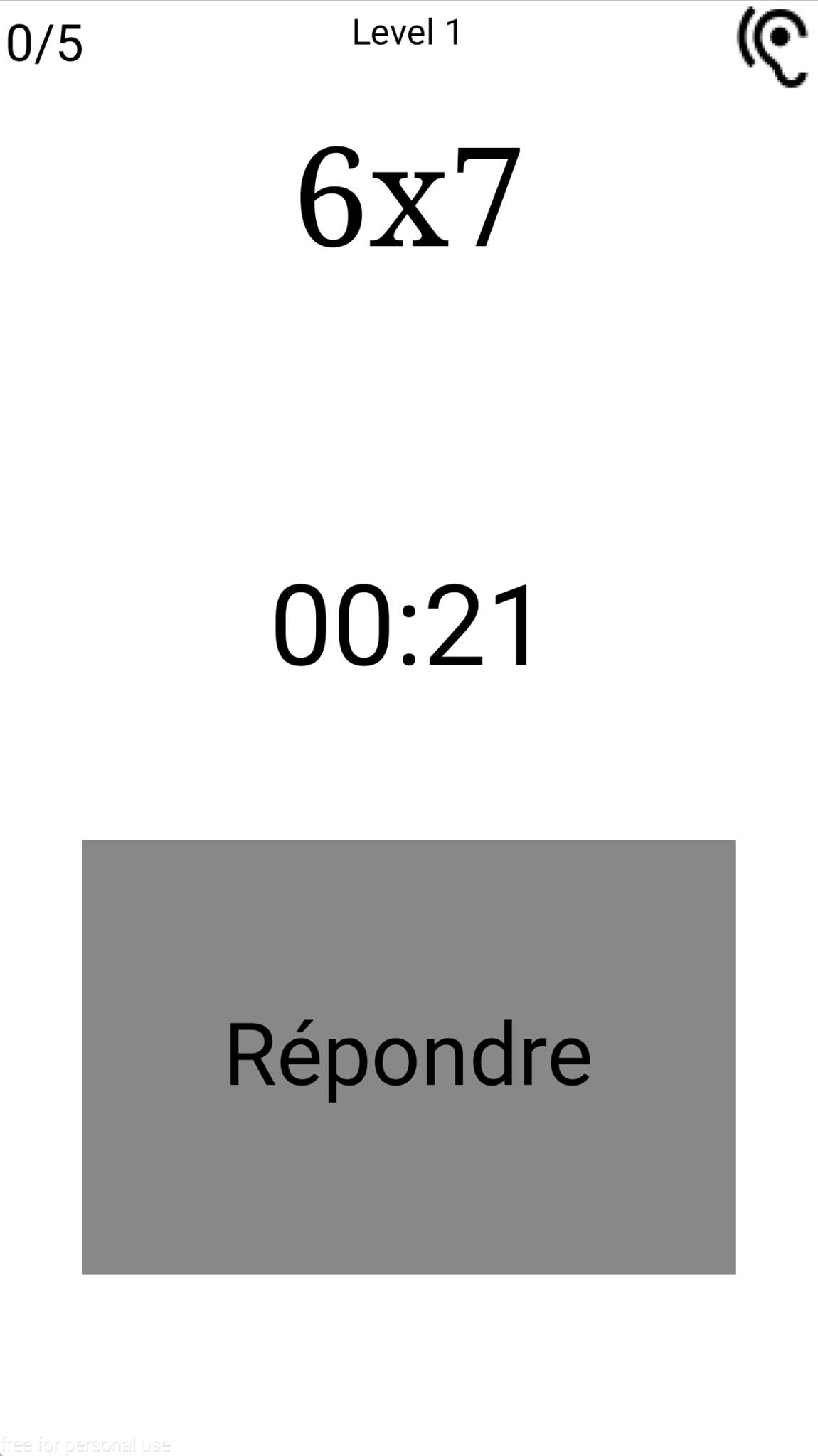The width and height of the screenshot is (818, 1456).
Task: Tap the Répondre button
Action: 408,1056
